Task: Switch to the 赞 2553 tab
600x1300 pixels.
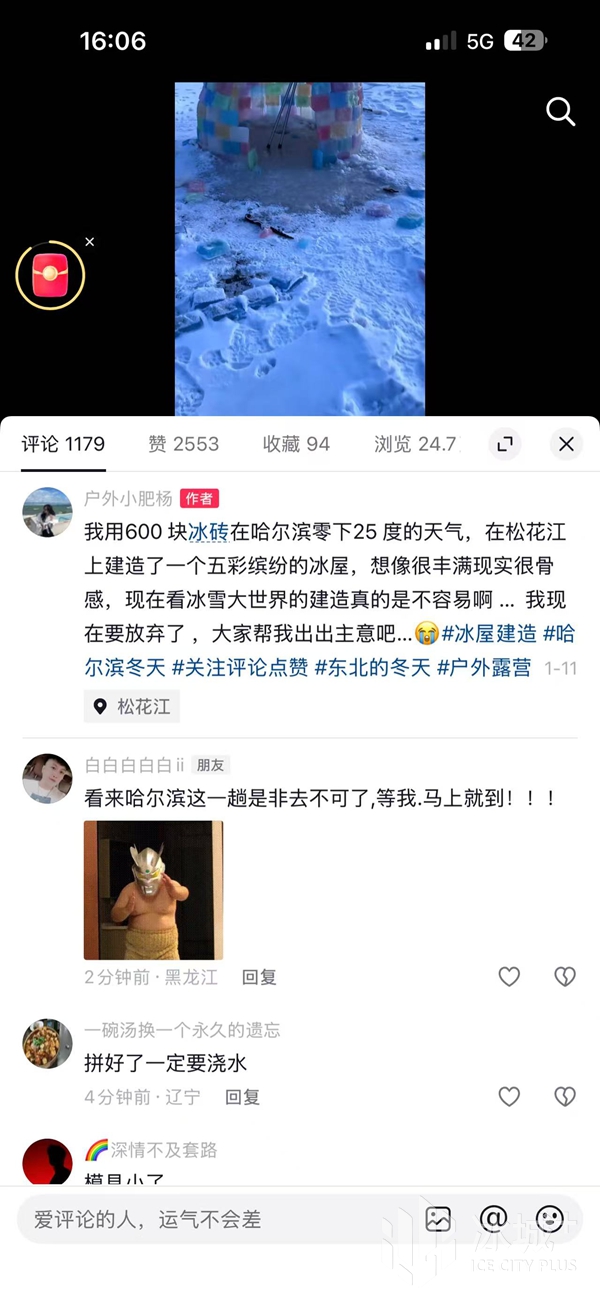Action: (x=183, y=444)
